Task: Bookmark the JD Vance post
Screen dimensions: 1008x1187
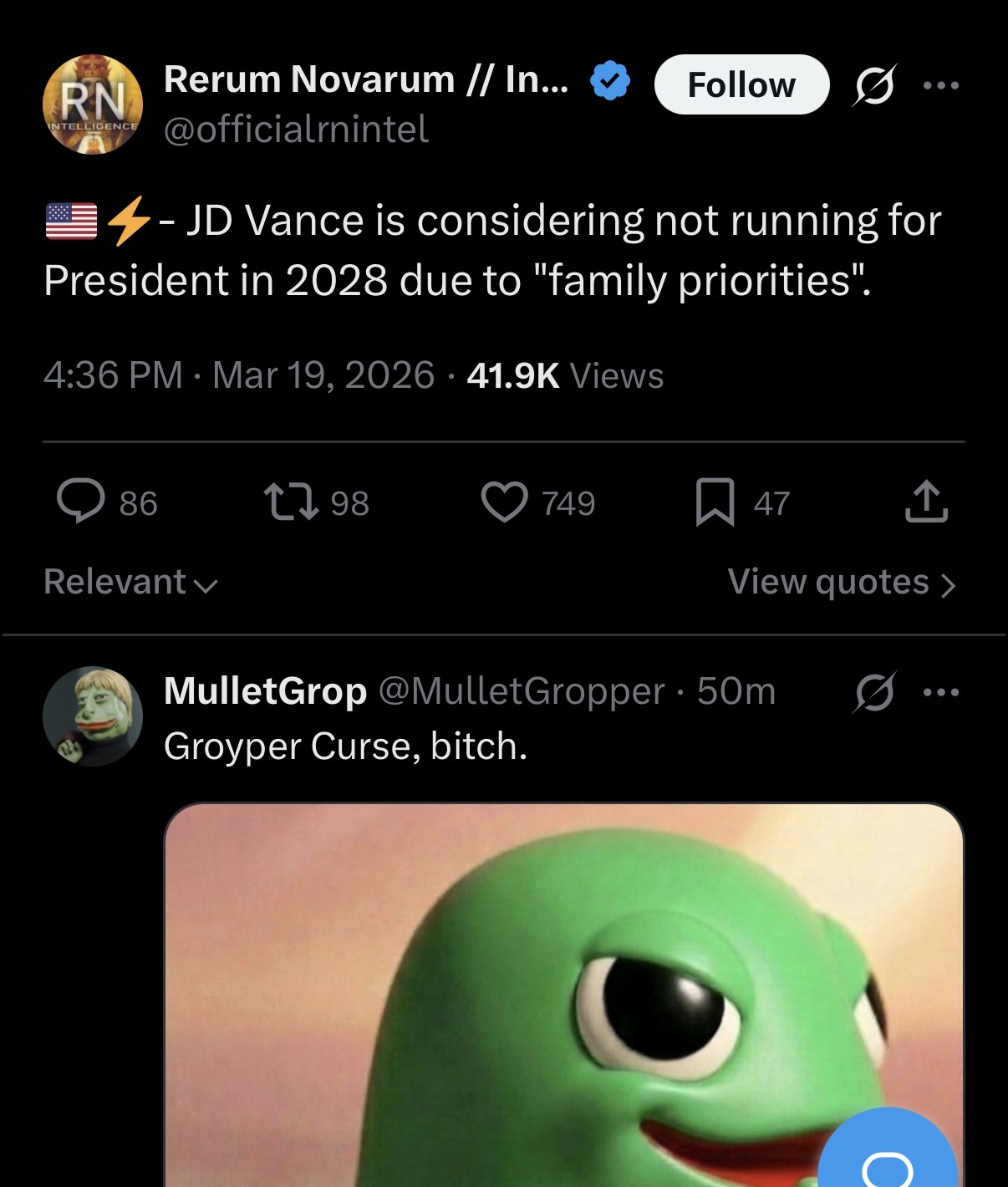Action: click(x=715, y=502)
